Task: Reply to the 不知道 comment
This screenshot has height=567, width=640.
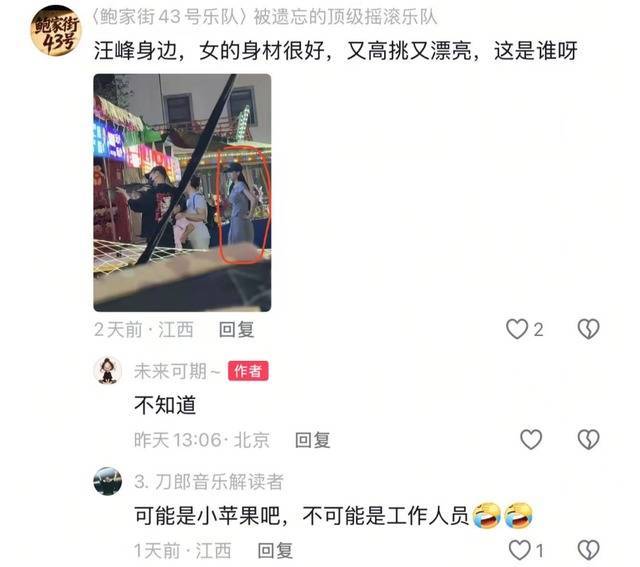Action: (312, 439)
